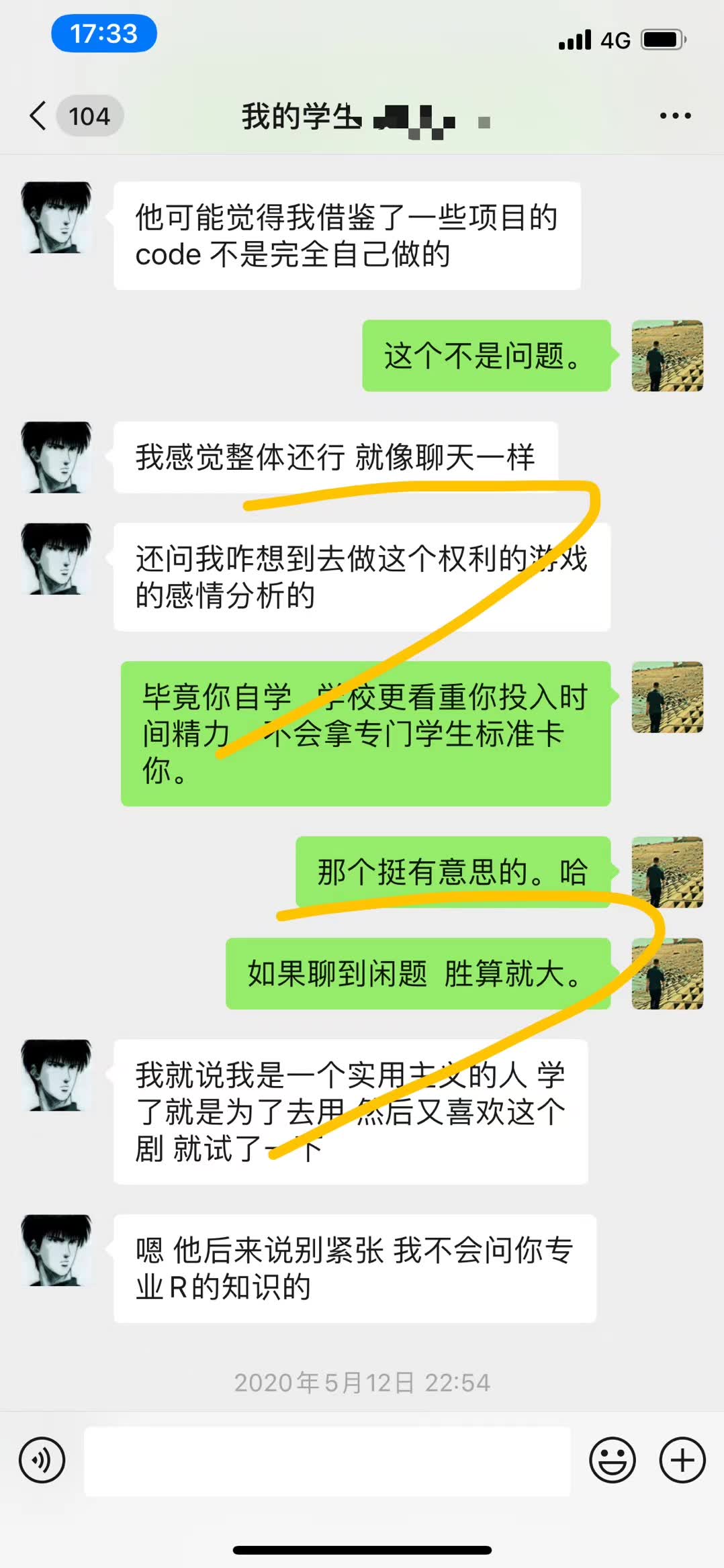Open the chat options menu
The height and width of the screenshot is (1568, 724).
[x=675, y=116]
